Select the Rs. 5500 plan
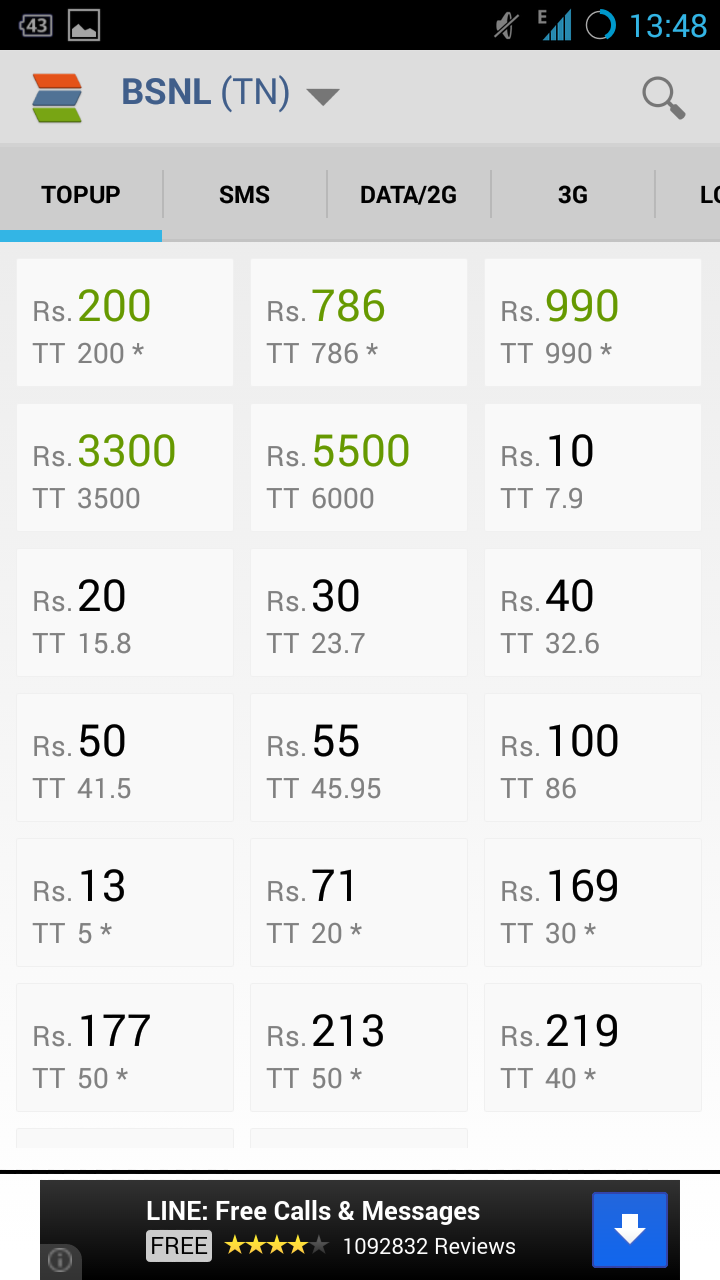 [359, 468]
